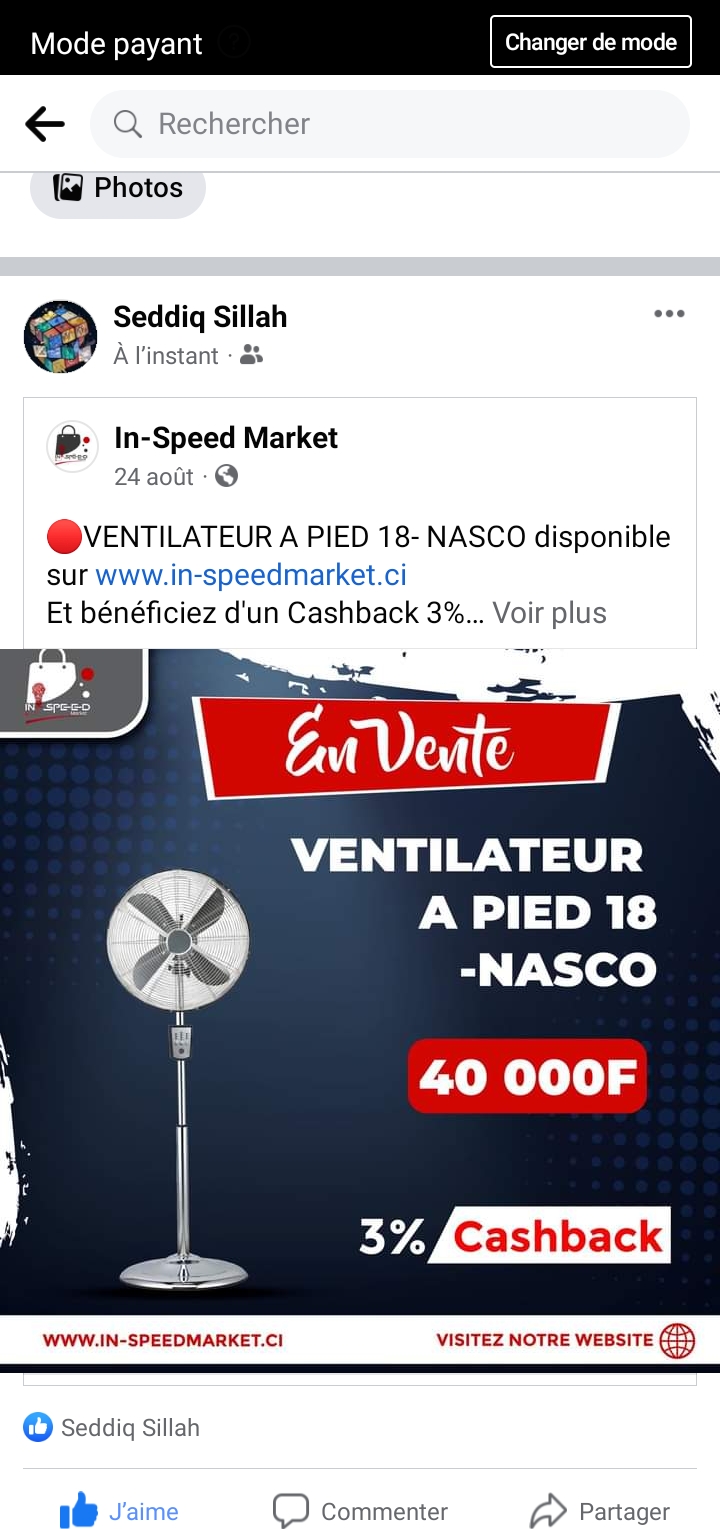Open the In-Speed Market page
Image resolution: width=720 pixels, height=1529 pixels.
(226, 438)
